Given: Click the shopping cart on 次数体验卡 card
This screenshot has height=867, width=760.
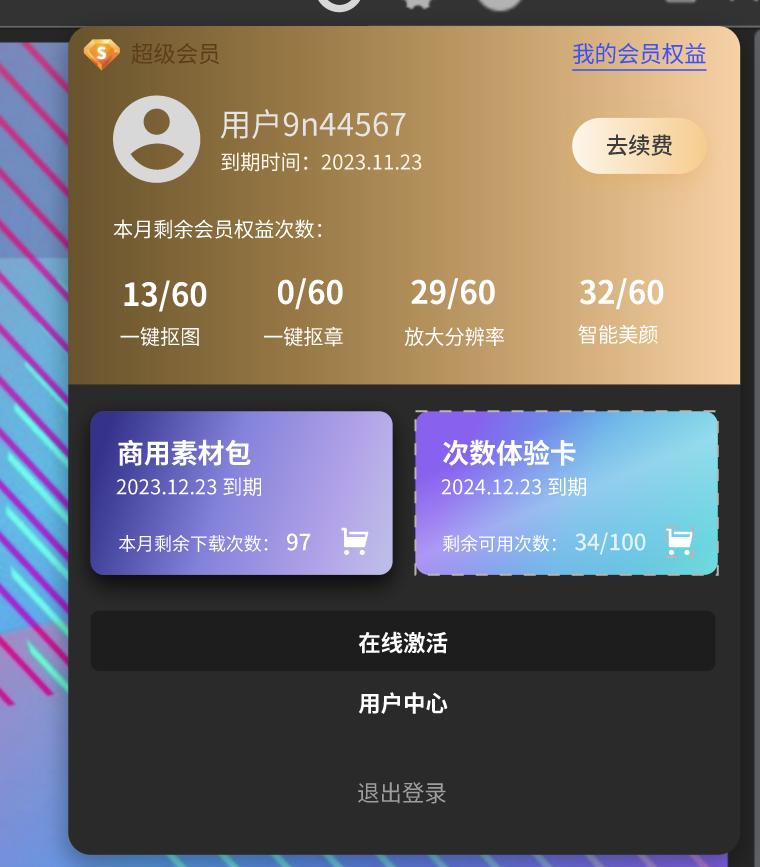Looking at the screenshot, I should pos(679,541).
